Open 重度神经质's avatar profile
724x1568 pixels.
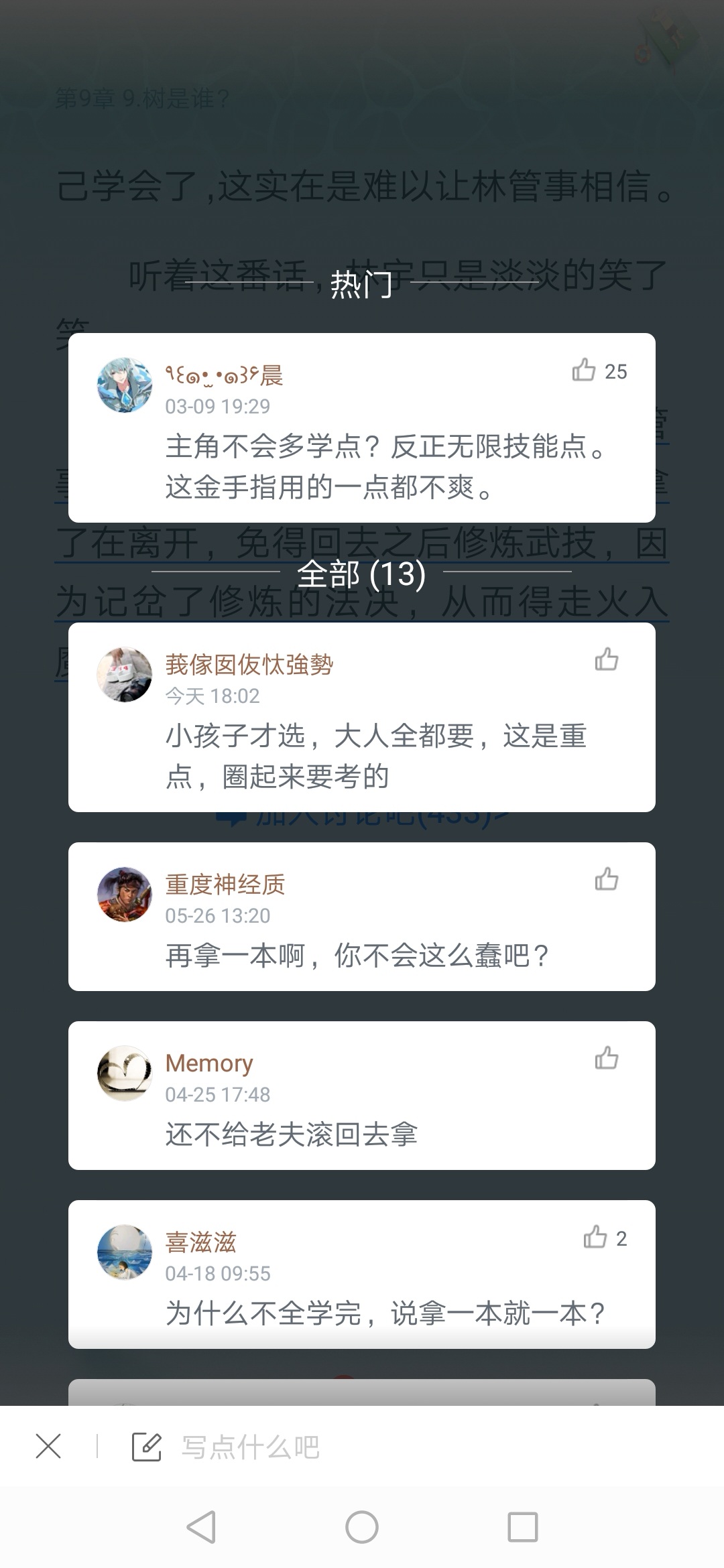click(x=125, y=895)
